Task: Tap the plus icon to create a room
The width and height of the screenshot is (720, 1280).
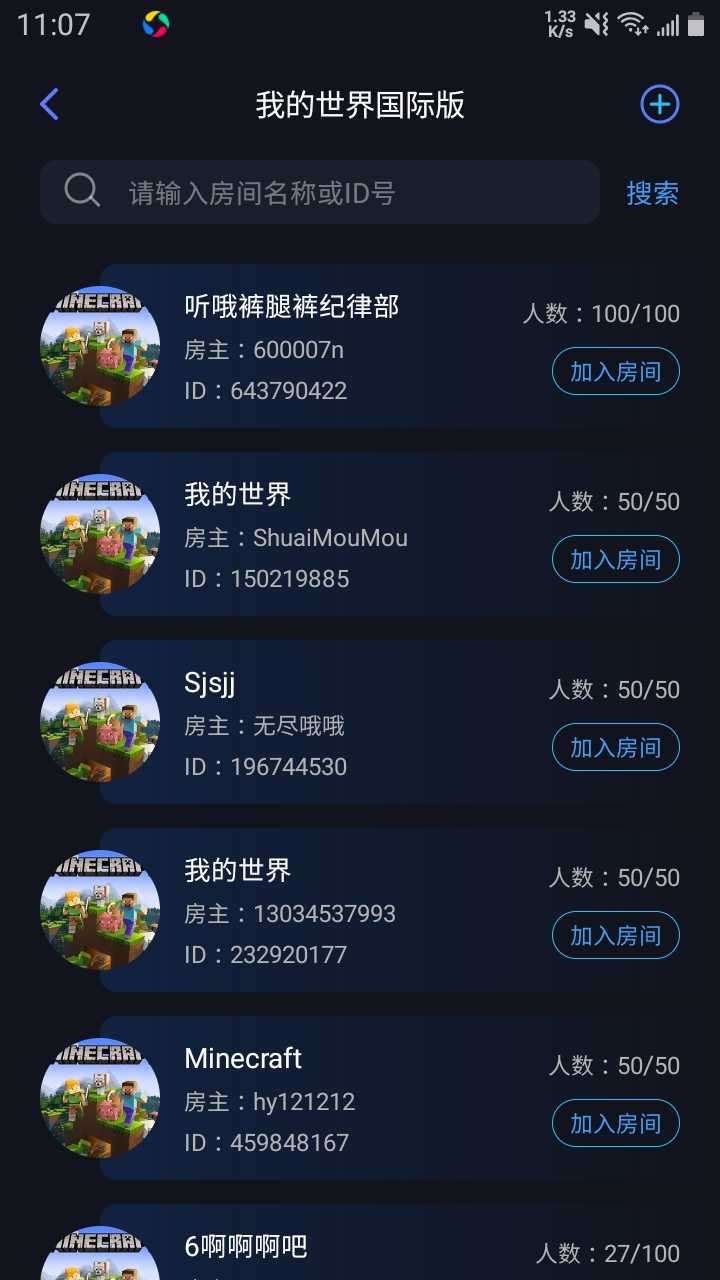Action: (659, 104)
